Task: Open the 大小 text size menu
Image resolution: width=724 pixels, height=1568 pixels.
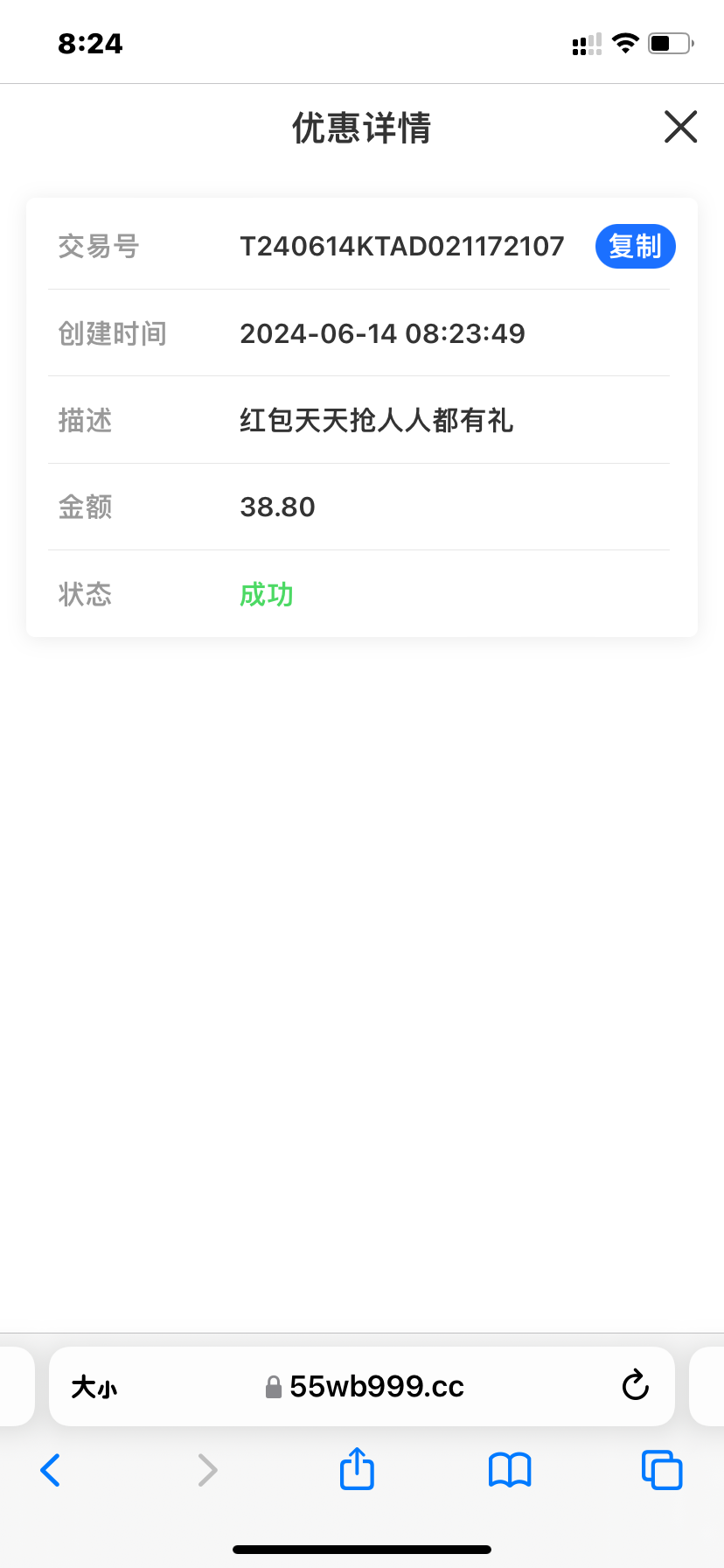Action: tap(94, 1387)
